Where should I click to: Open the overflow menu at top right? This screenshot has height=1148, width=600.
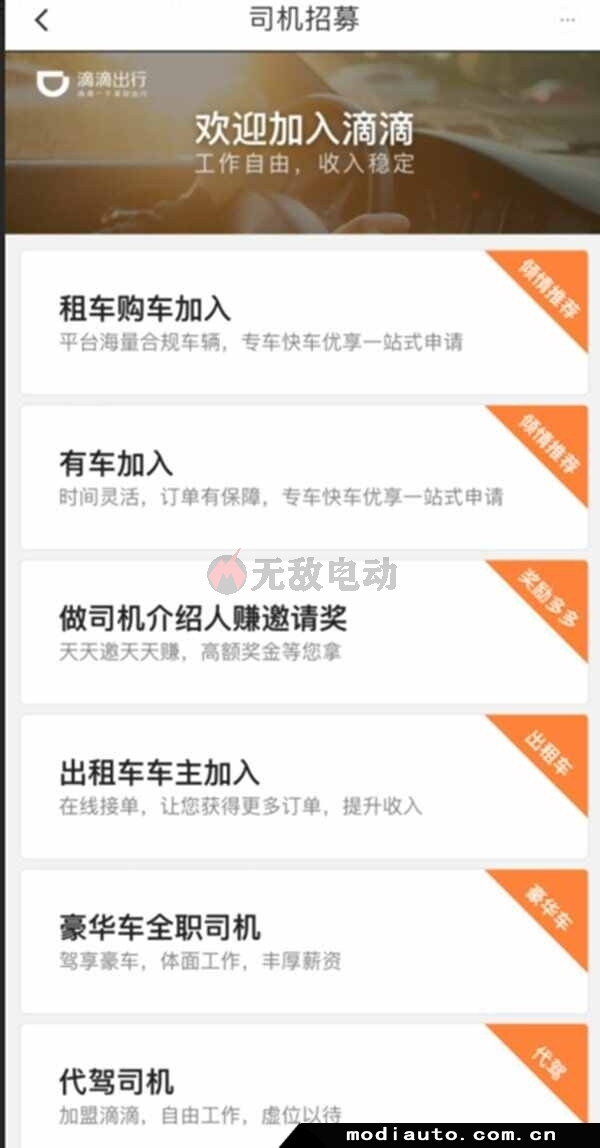[567, 20]
